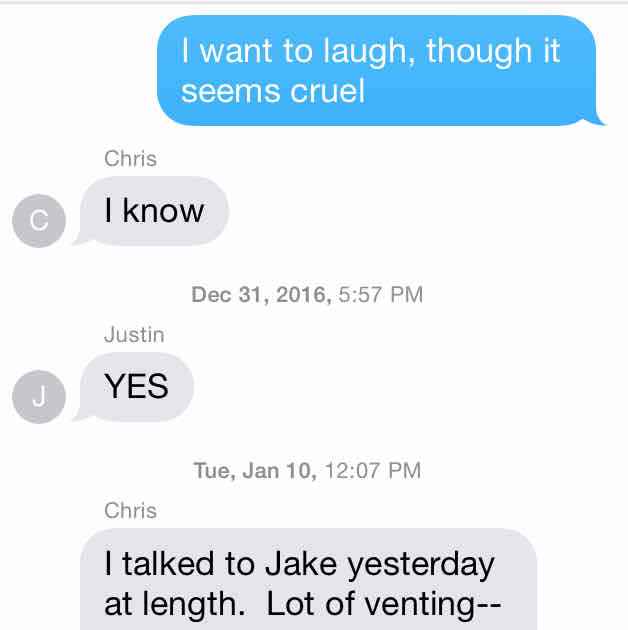
Task: Open Justin's contact avatar
Action: (x=39, y=396)
